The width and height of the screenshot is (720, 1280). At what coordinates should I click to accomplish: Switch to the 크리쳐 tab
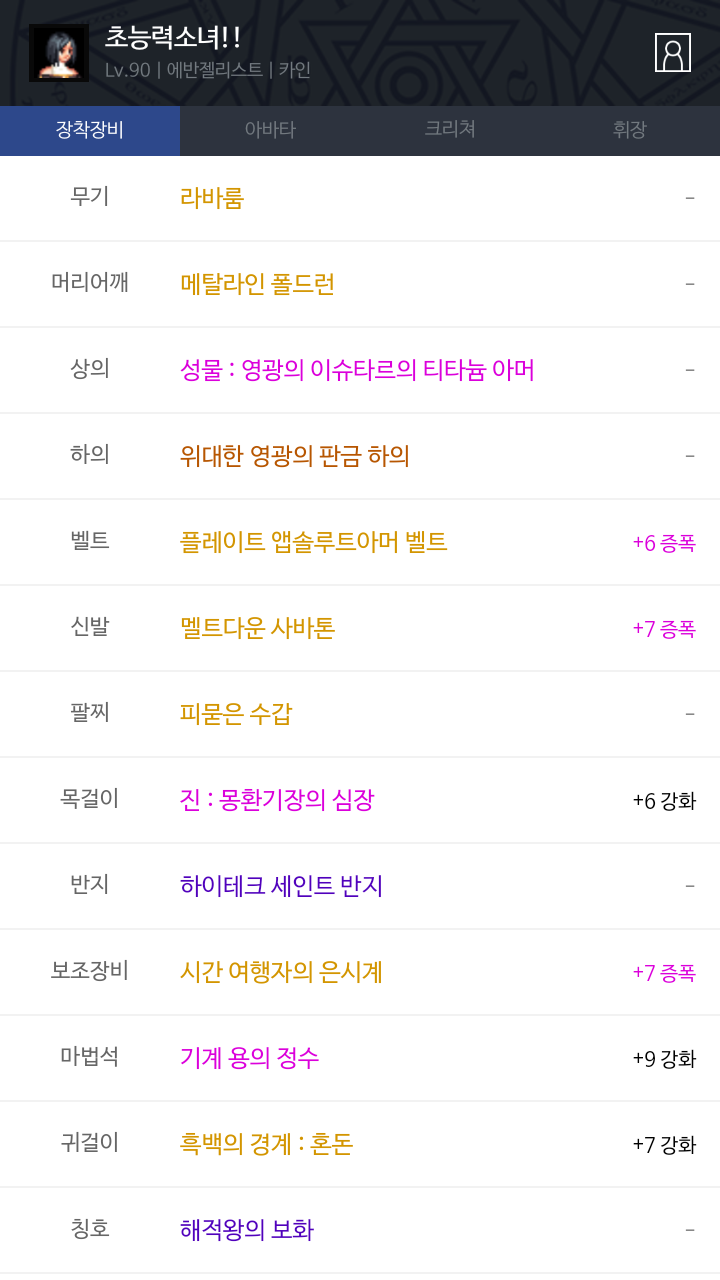pos(450,130)
